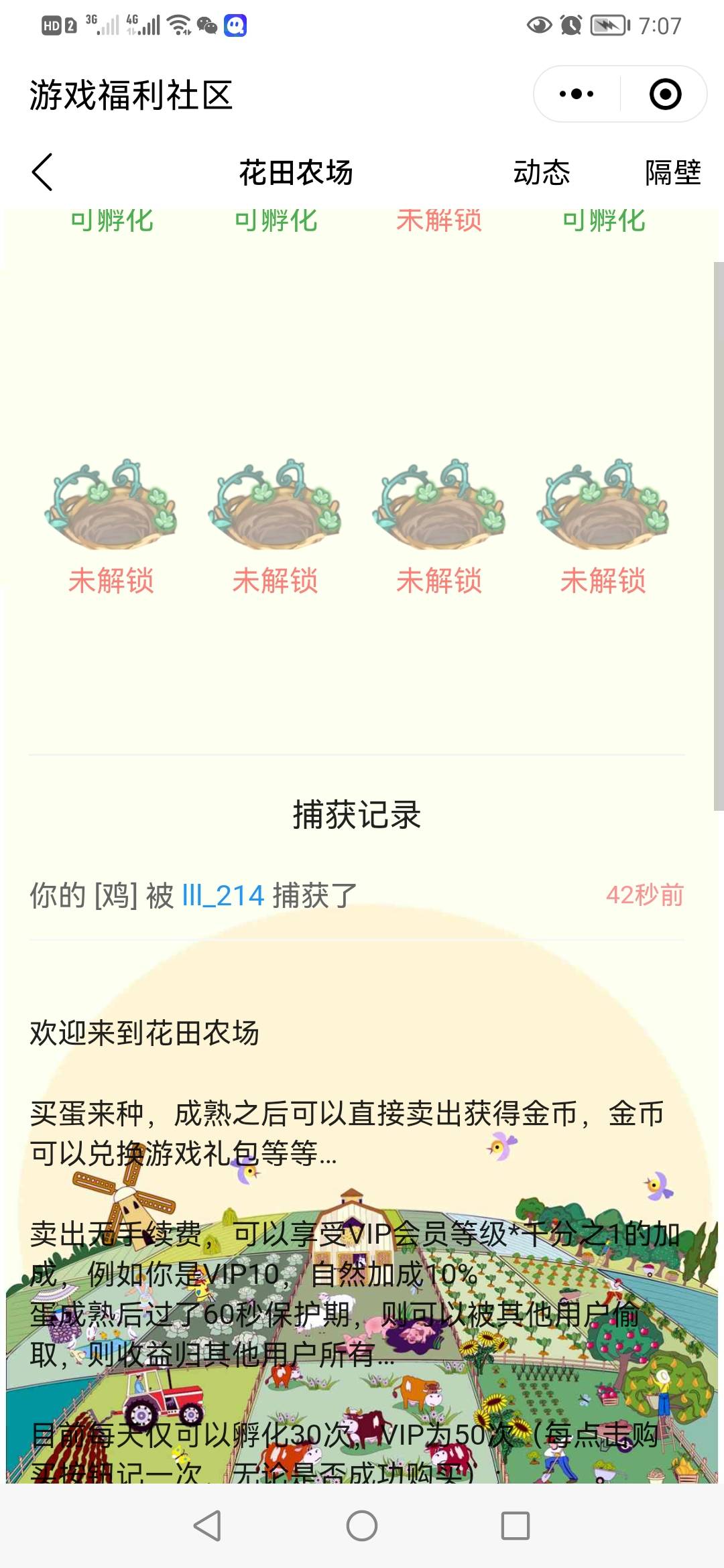Switch to the 隔壁 tab
Image resolution: width=724 pixels, height=1568 pixels.
[672, 173]
